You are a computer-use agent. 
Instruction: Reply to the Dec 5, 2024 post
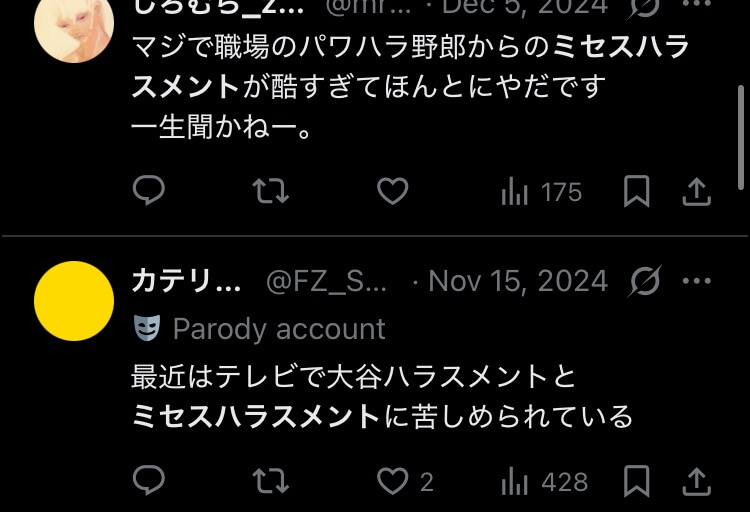(149, 190)
